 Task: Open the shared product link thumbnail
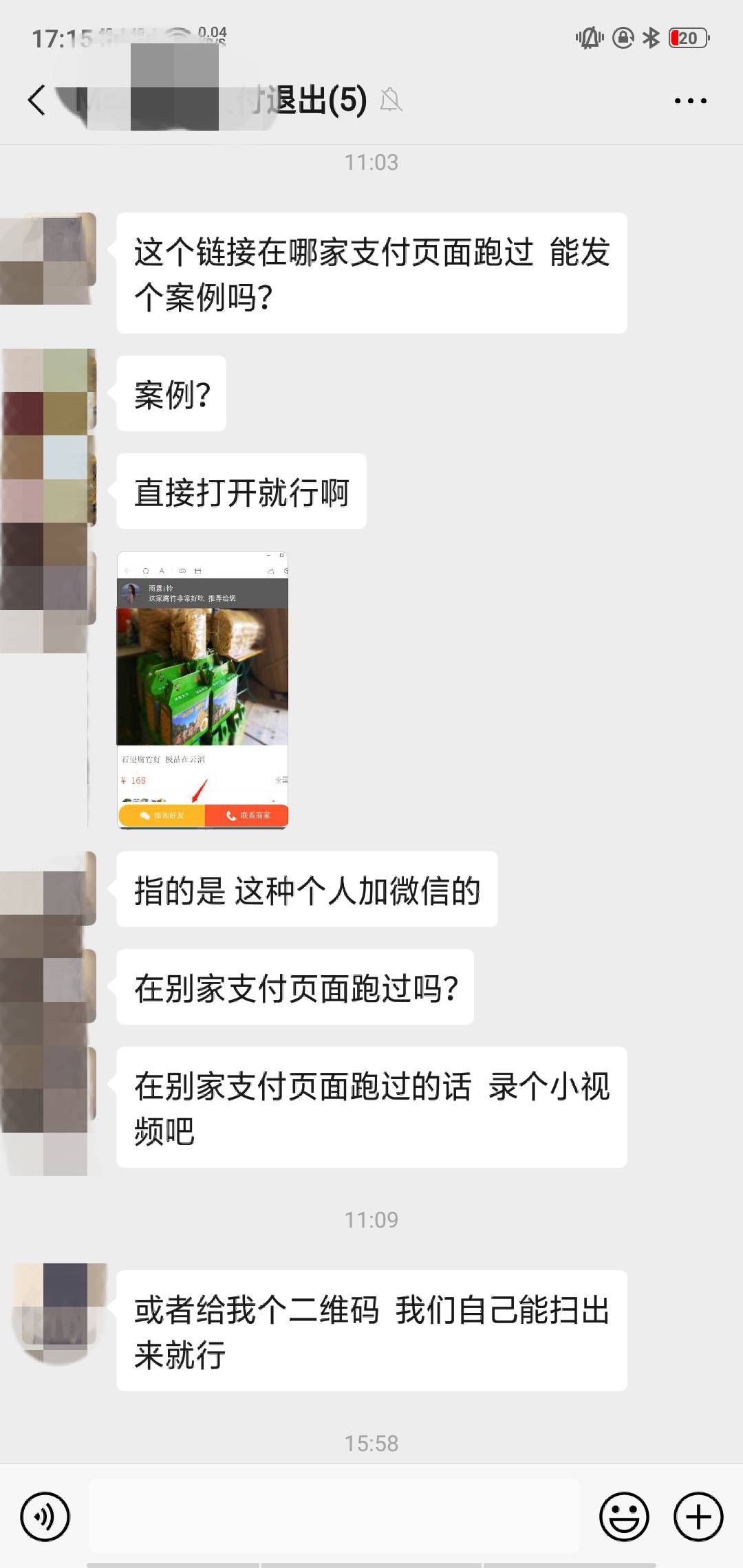[x=203, y=688]
